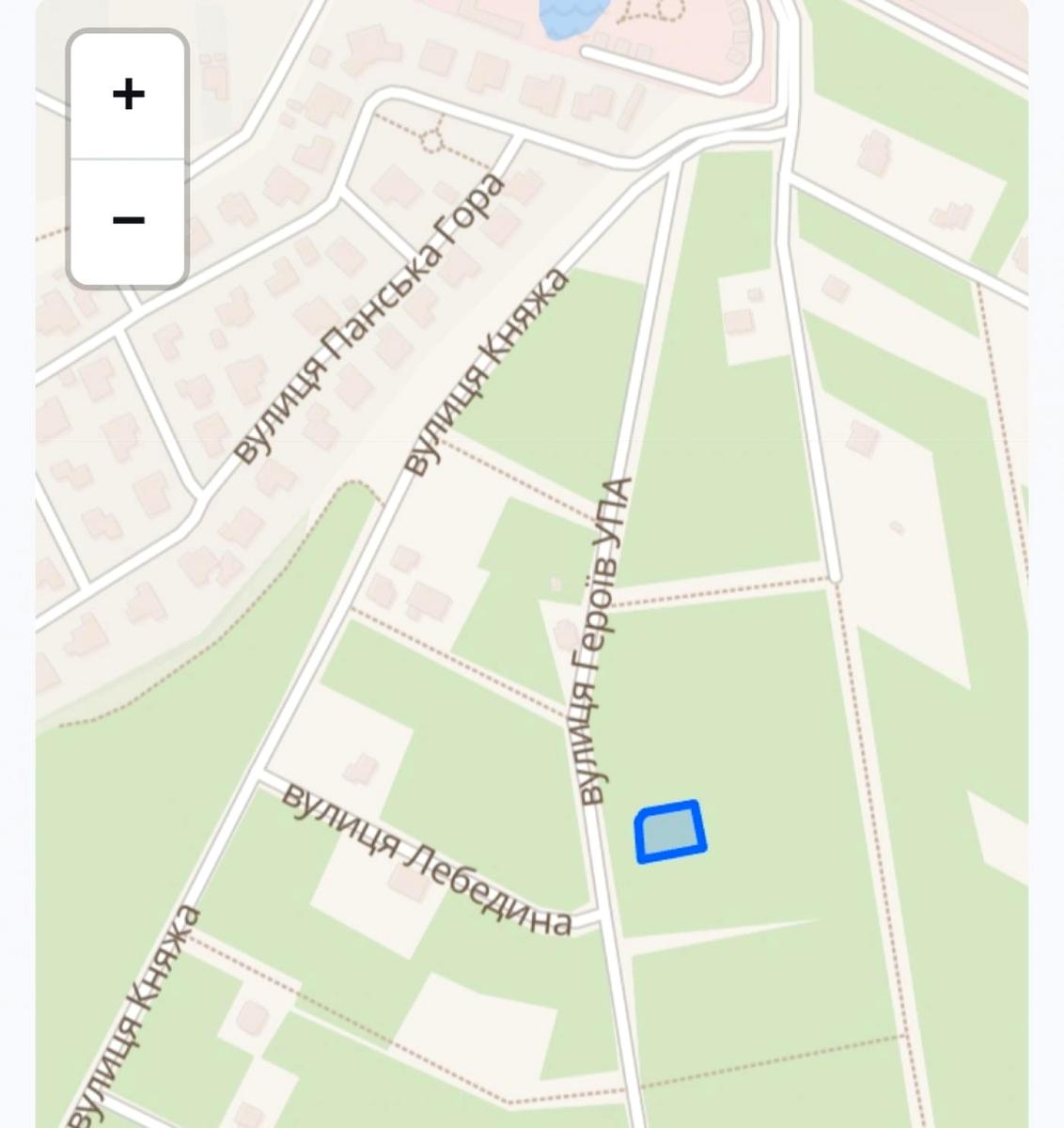Viewport: 1064px width, 1128px height.
Task: Zoom out of the map
Action: [x=128, y=222]
